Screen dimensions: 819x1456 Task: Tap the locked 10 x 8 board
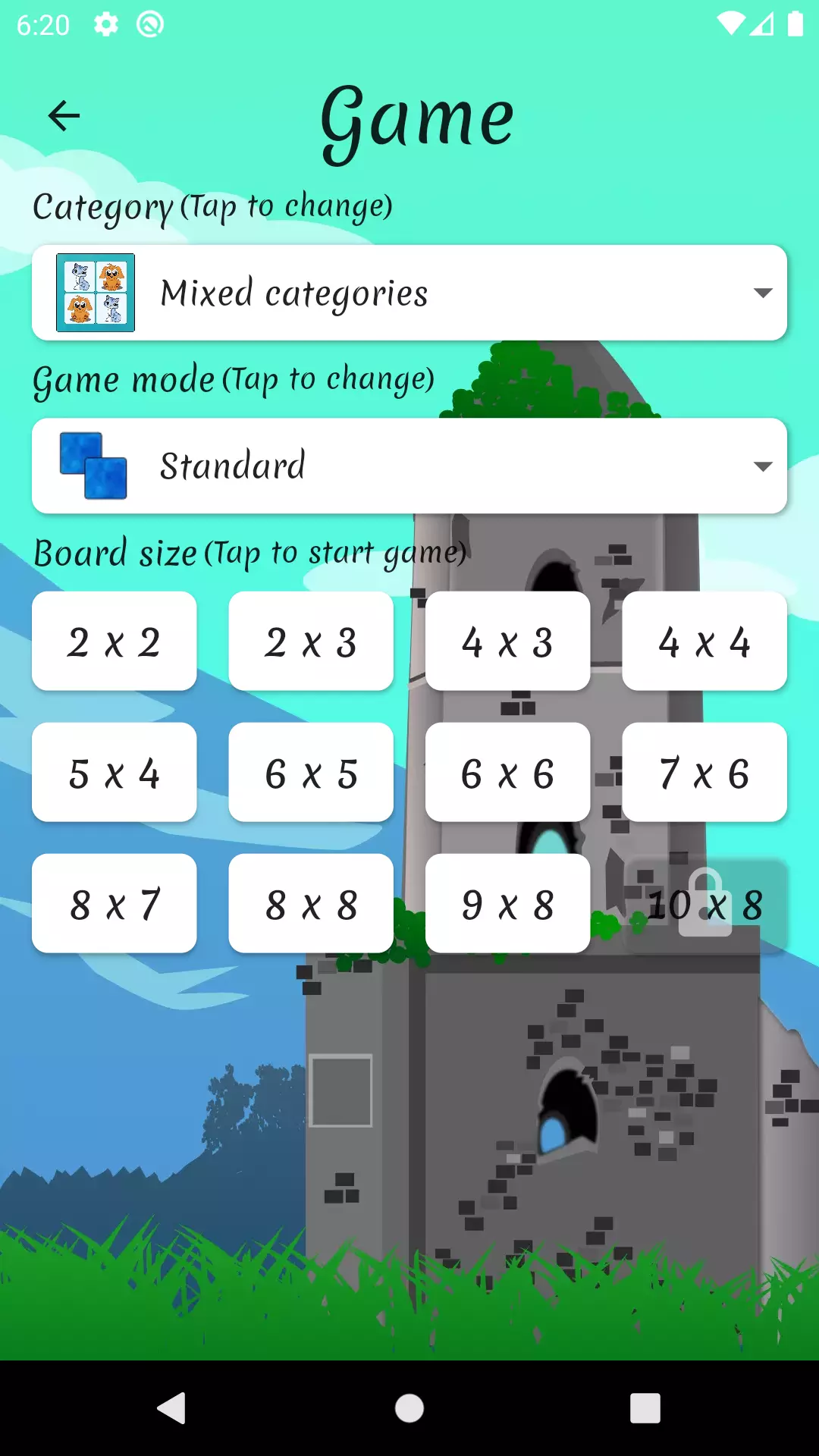pos(704,904)
